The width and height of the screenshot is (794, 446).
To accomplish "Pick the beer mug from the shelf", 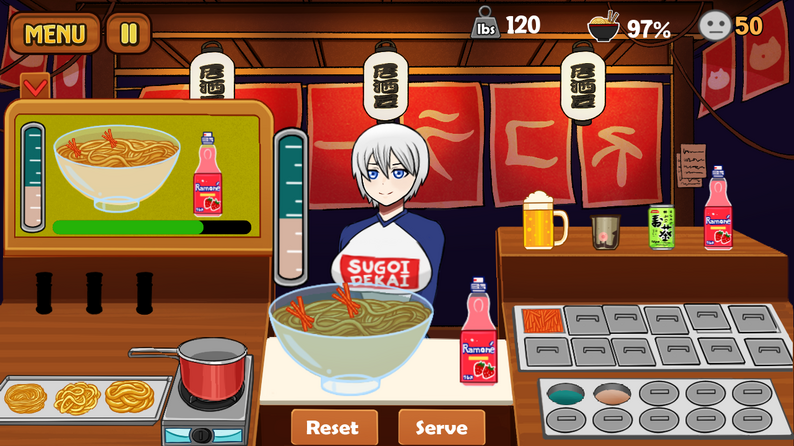I will 541,220.
